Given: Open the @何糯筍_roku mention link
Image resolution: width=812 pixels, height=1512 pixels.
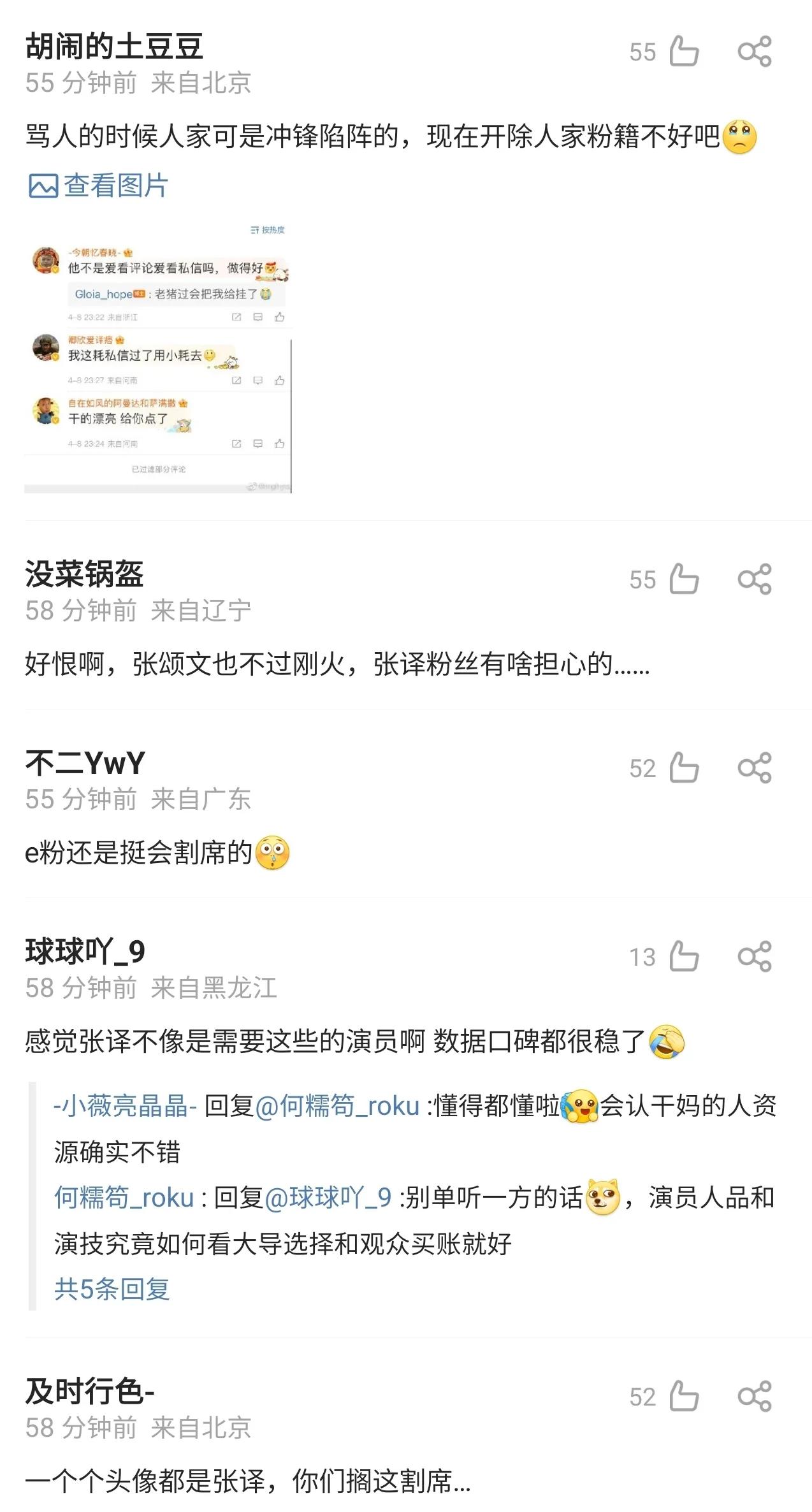Looking at the screenshot, I should (337, 1106).
